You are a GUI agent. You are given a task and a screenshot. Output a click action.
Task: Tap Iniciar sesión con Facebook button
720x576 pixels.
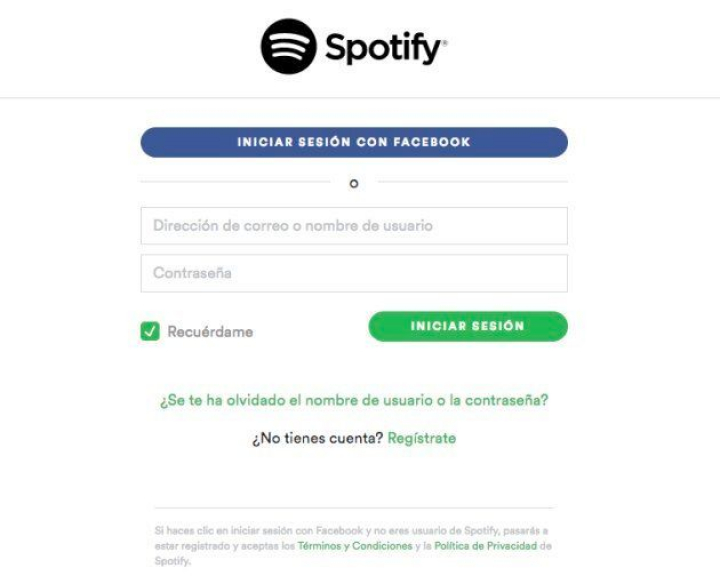[x=353, y=142]
